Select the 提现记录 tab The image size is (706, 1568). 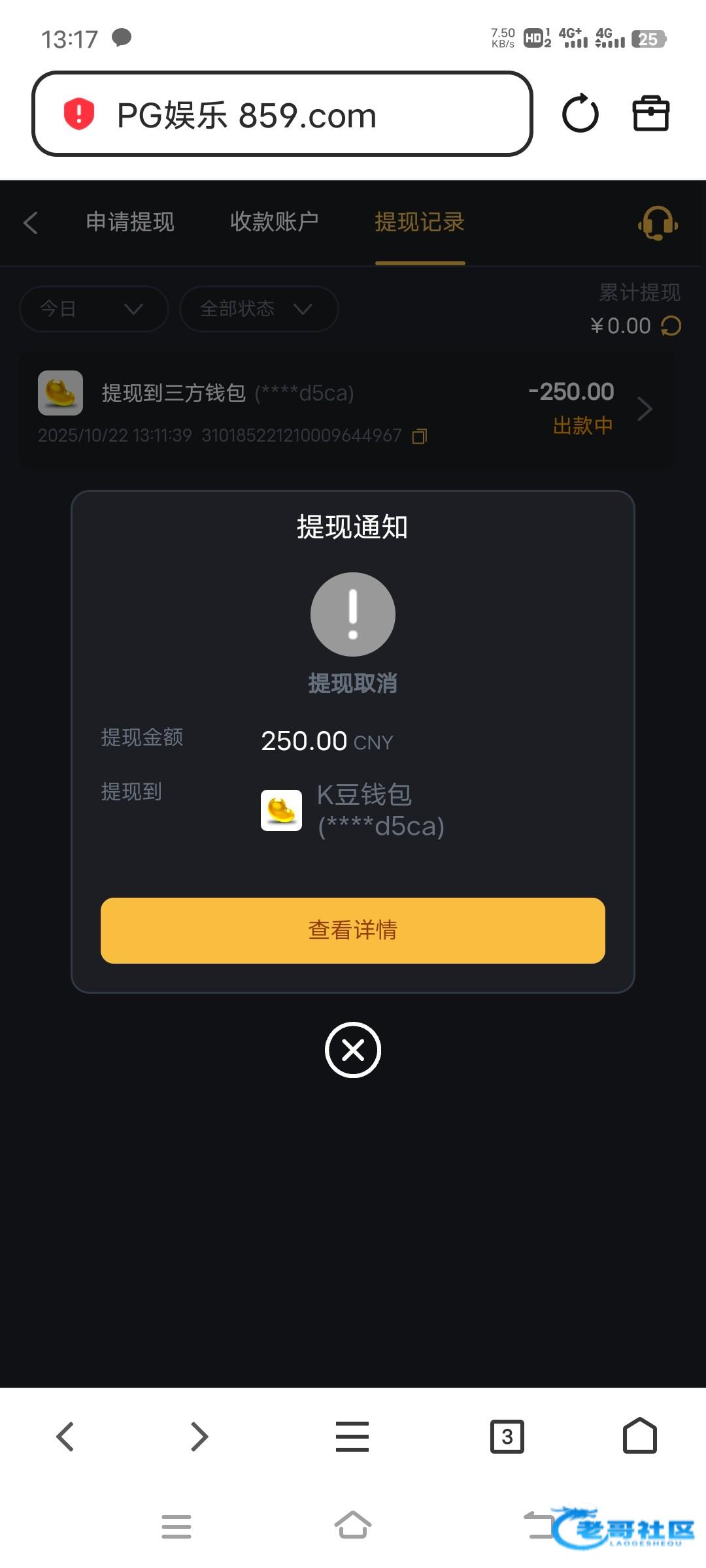tap(420, 222)
